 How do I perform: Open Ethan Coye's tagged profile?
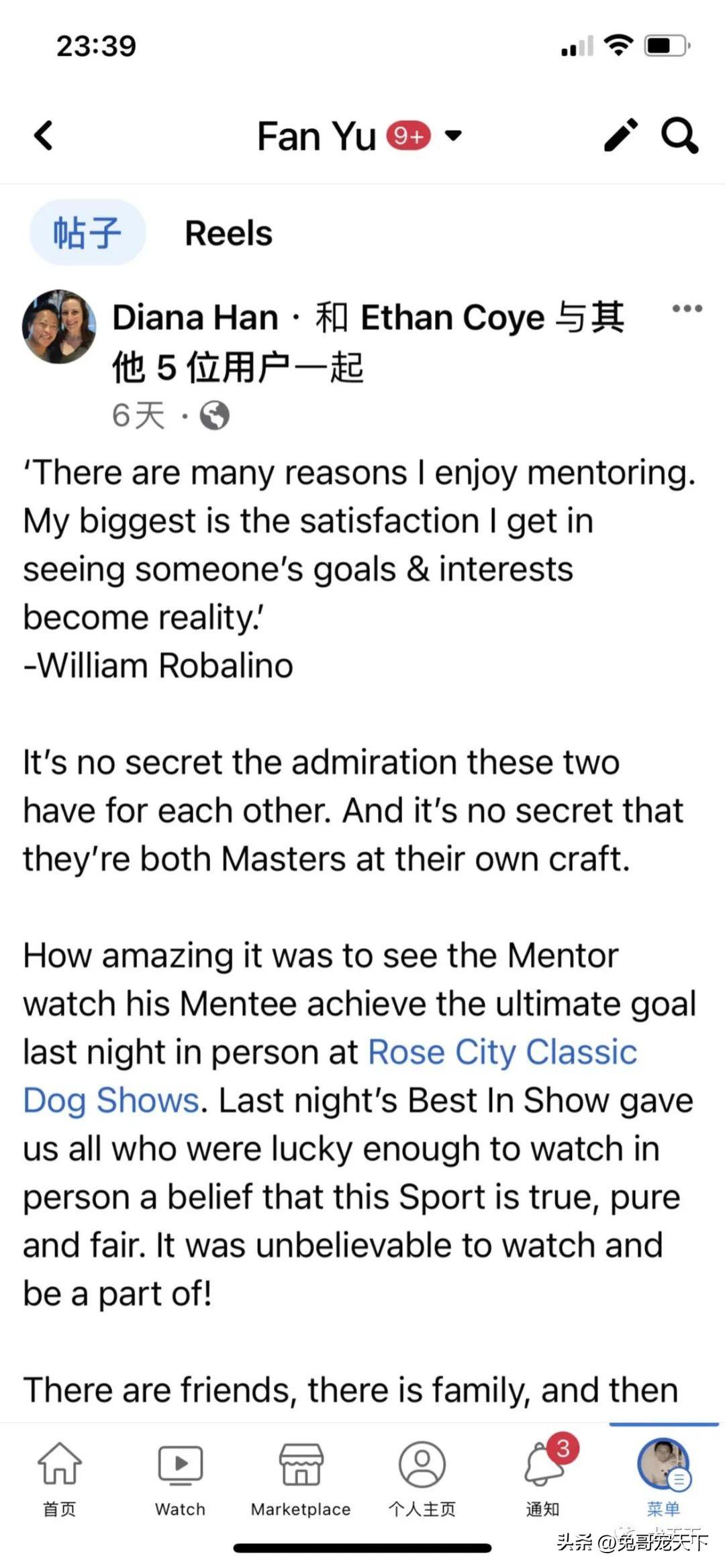pos(452,317)
